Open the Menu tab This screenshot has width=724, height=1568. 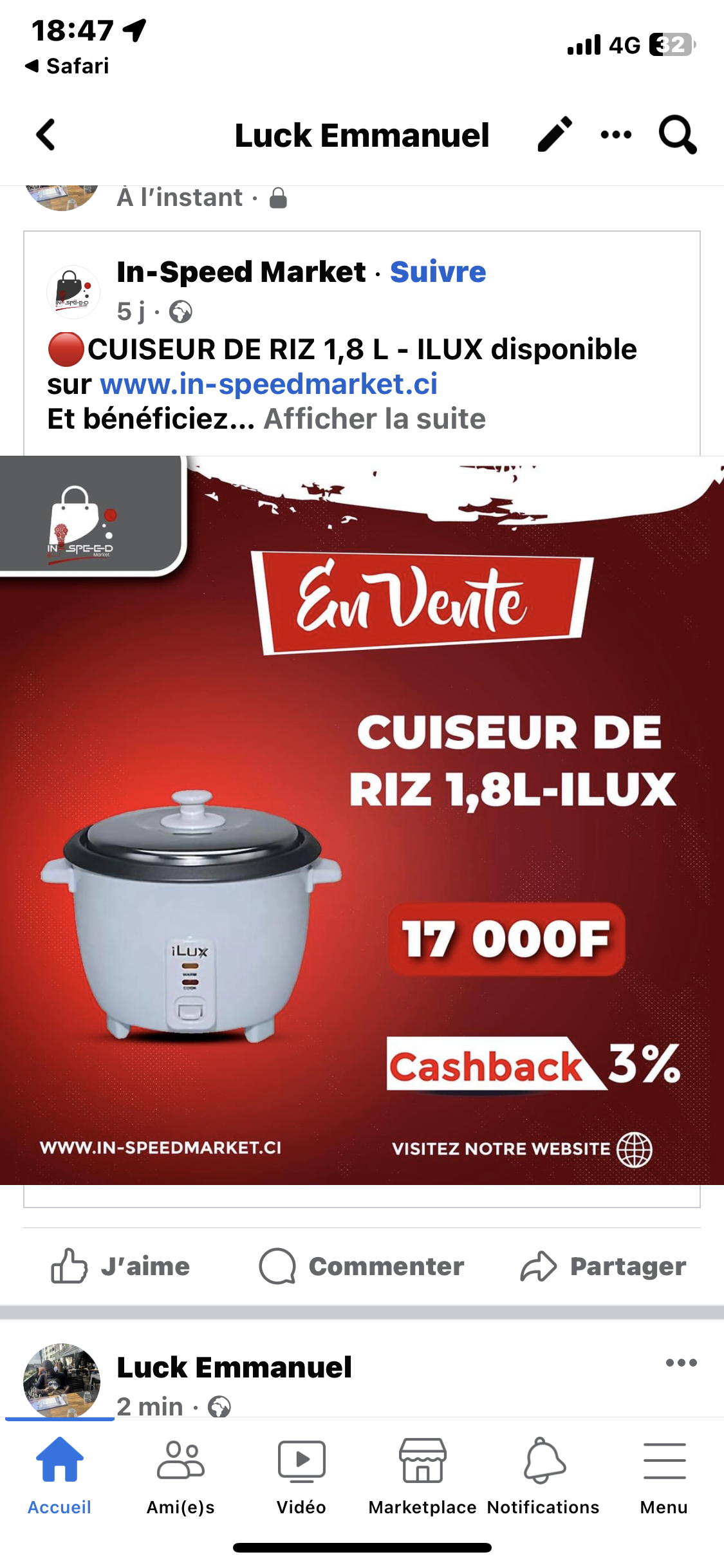click(664, 1475)
